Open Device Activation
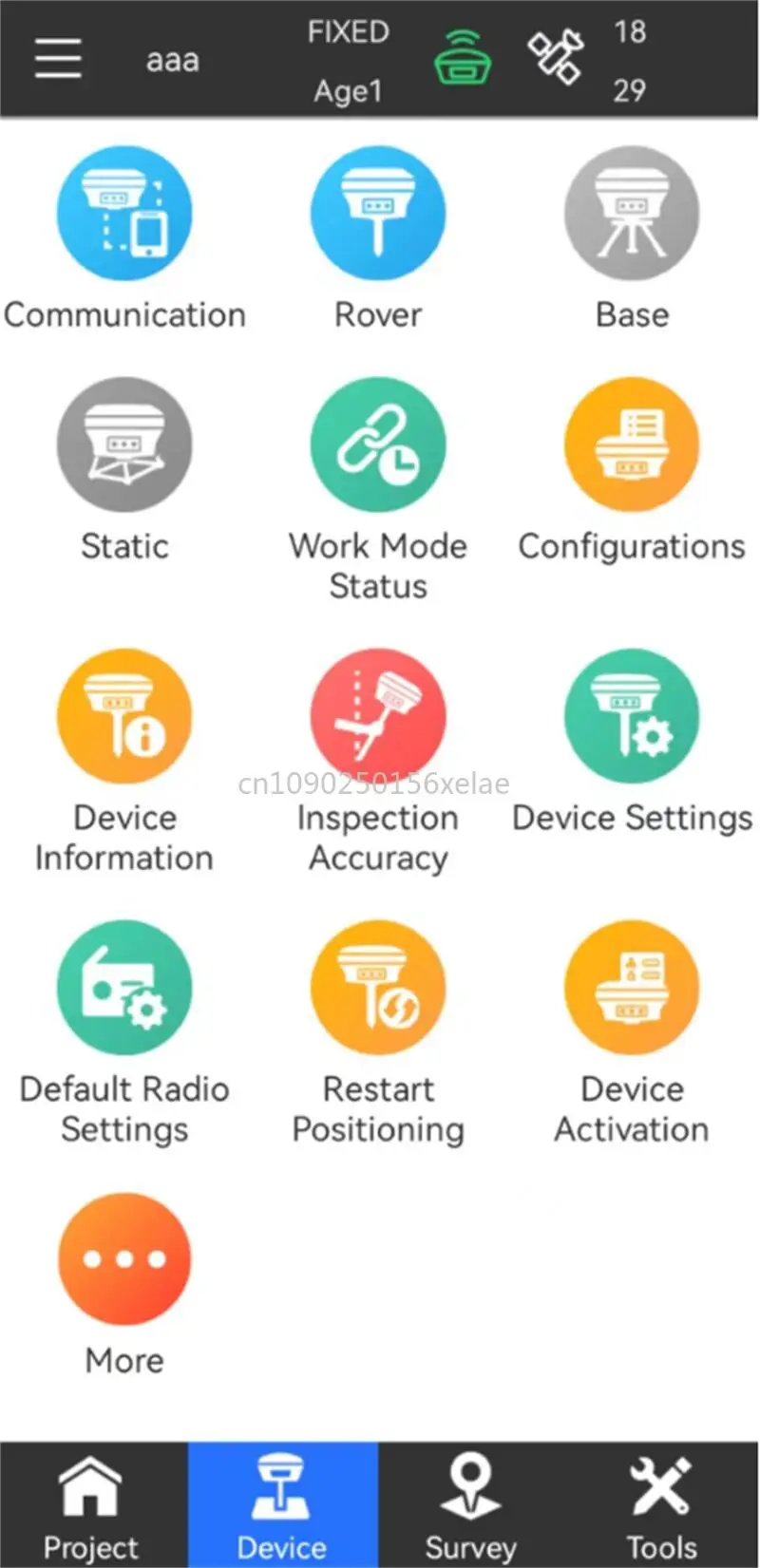Screen dimensions: 760x1568 coord(631,986)
